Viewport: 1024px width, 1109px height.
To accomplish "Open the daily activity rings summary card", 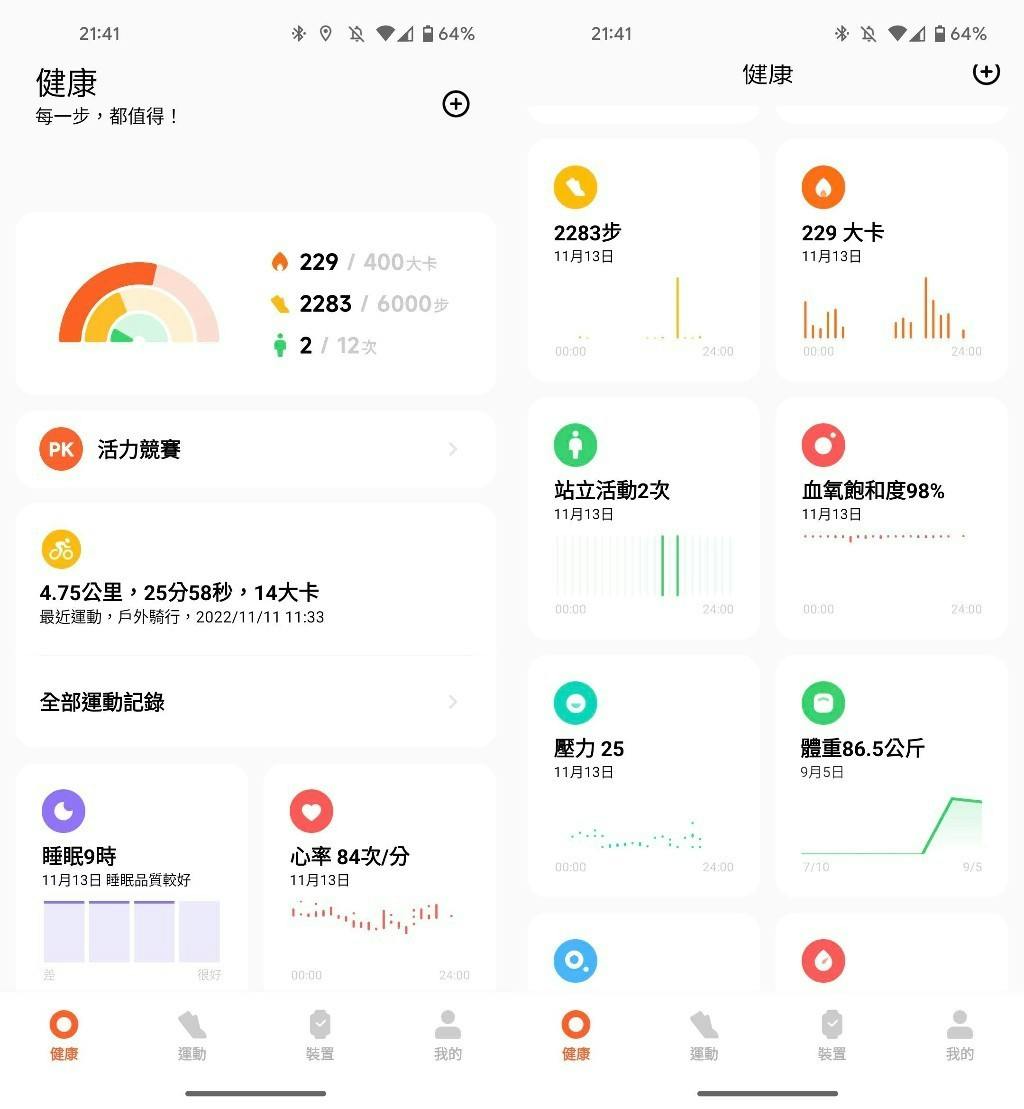I will (255, 303).
